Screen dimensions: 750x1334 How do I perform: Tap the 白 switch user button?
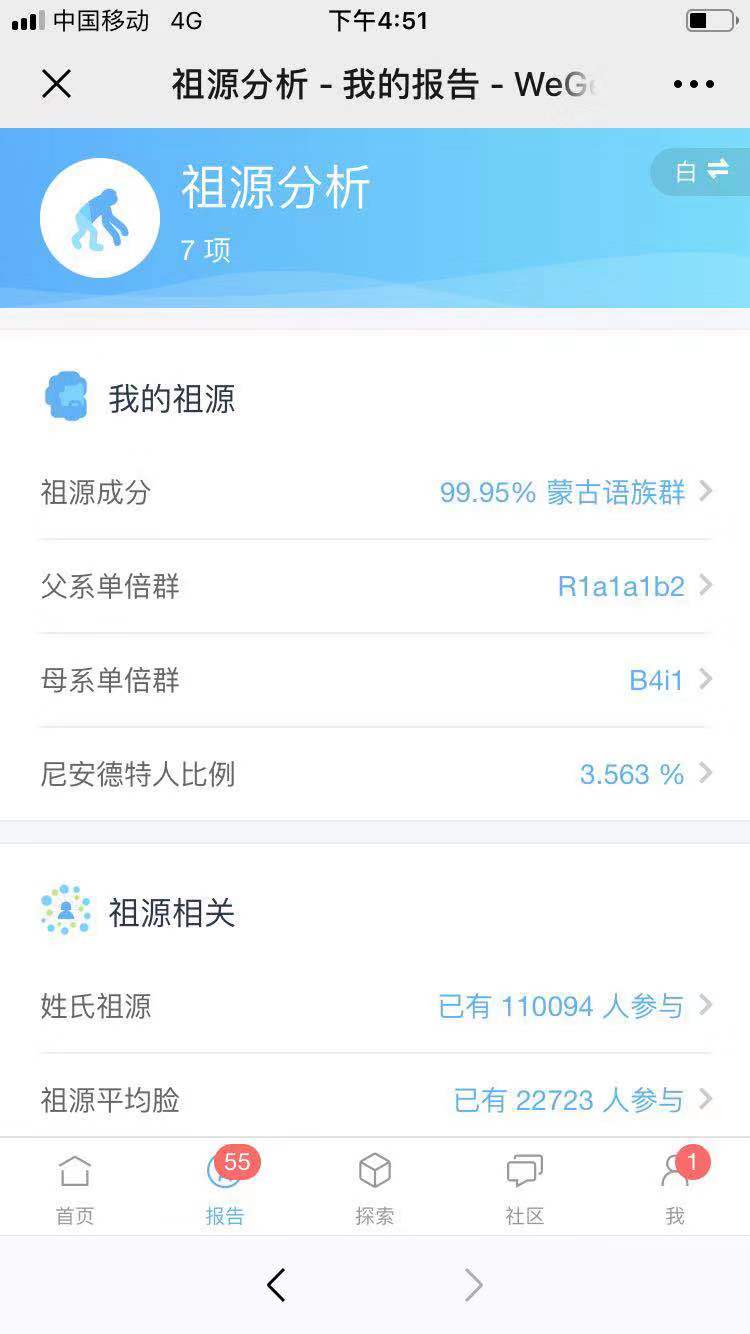tap(701, 171)
